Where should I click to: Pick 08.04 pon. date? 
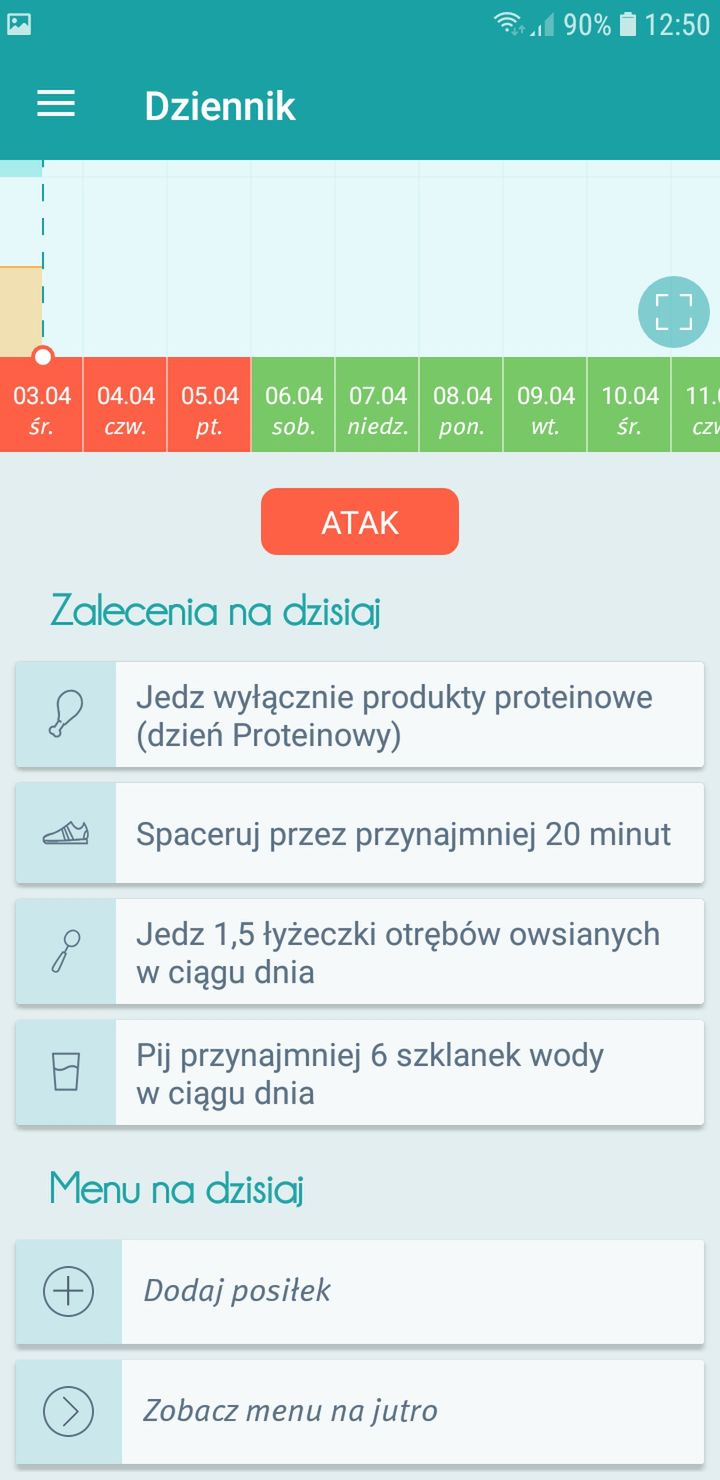tap(462, 405)
